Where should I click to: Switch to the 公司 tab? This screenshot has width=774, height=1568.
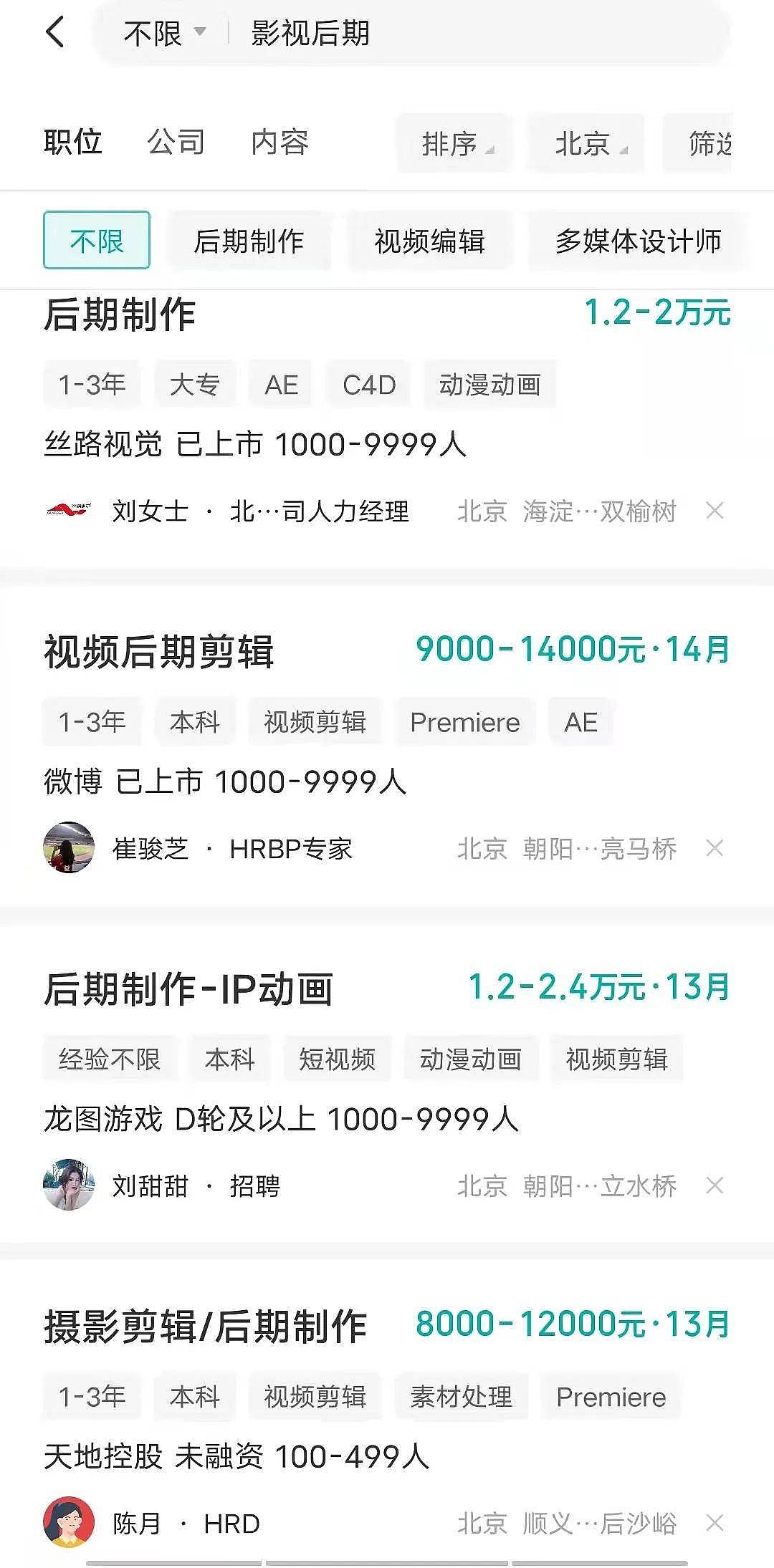(x=176, y=142)
